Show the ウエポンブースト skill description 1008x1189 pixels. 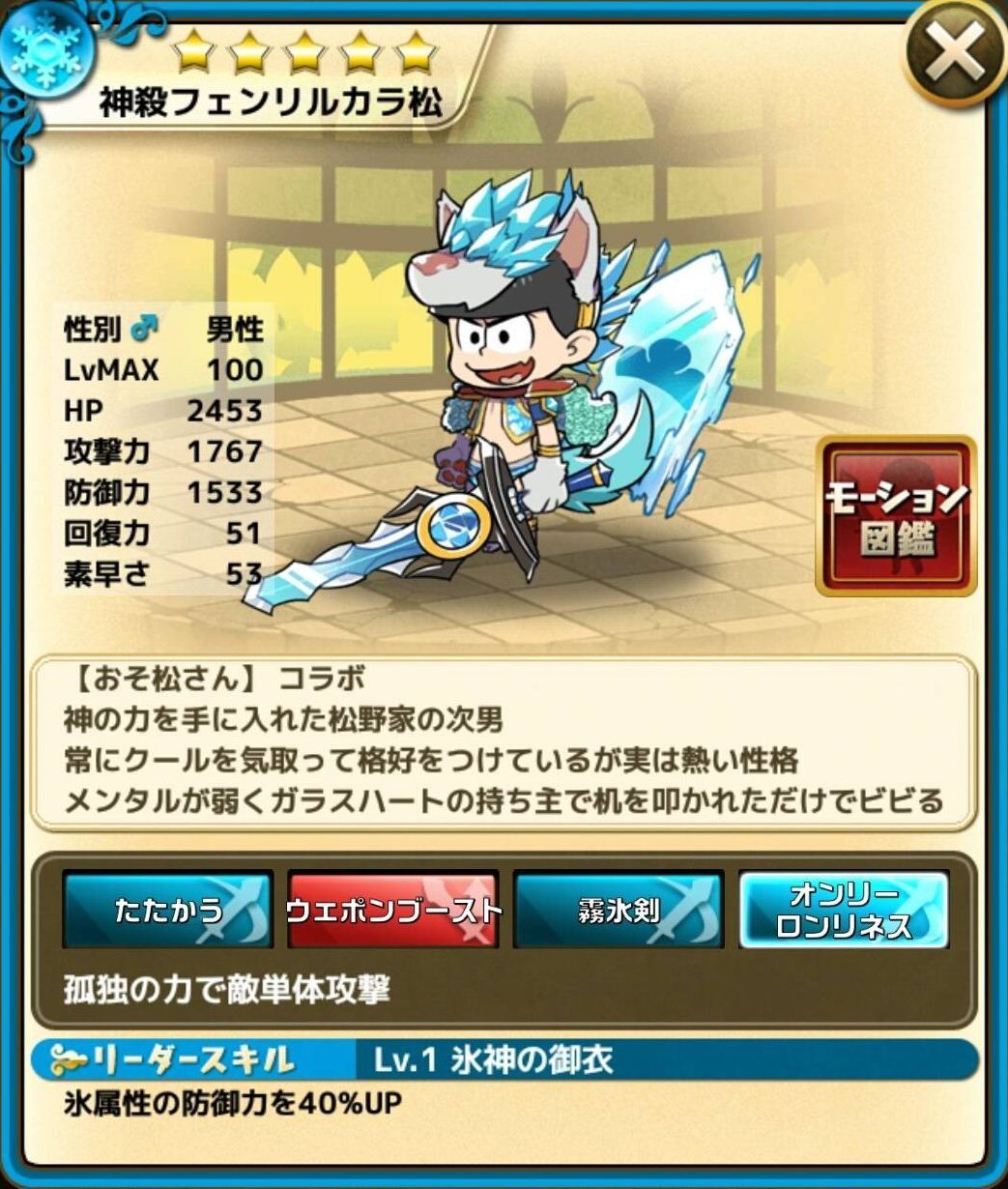click(x=393, y=910)
